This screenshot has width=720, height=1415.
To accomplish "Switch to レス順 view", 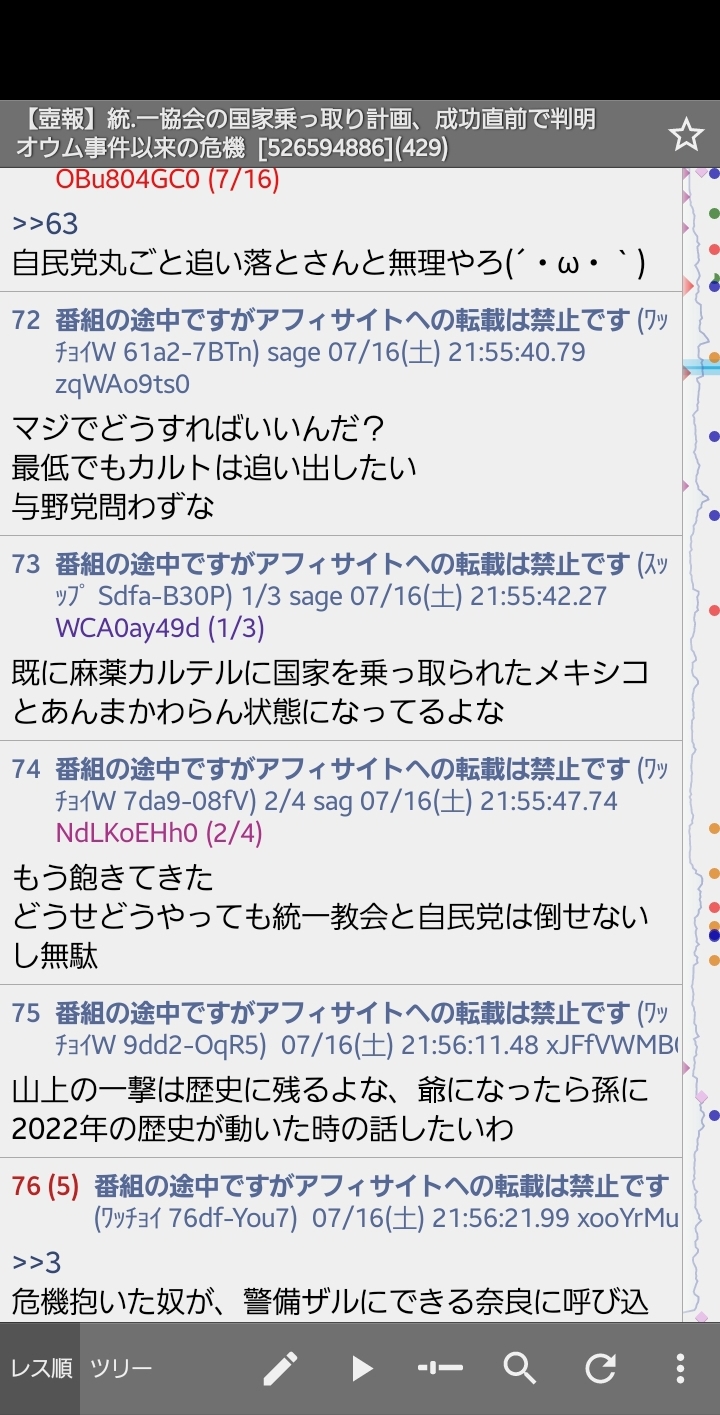I will (x=40, y=1368).
